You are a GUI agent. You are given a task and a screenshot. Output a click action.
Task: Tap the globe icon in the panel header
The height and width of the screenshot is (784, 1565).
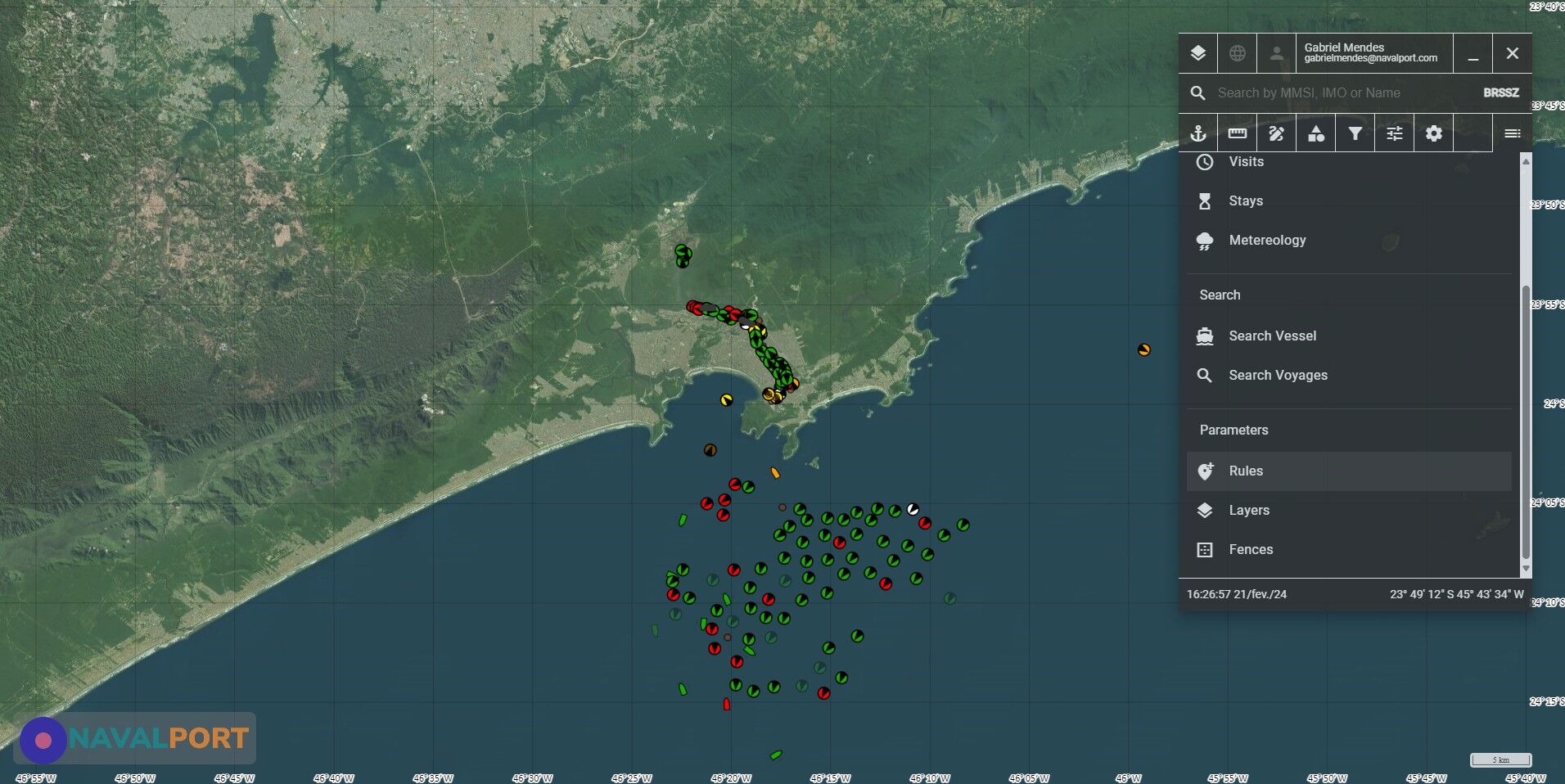tap(1237, 53)
